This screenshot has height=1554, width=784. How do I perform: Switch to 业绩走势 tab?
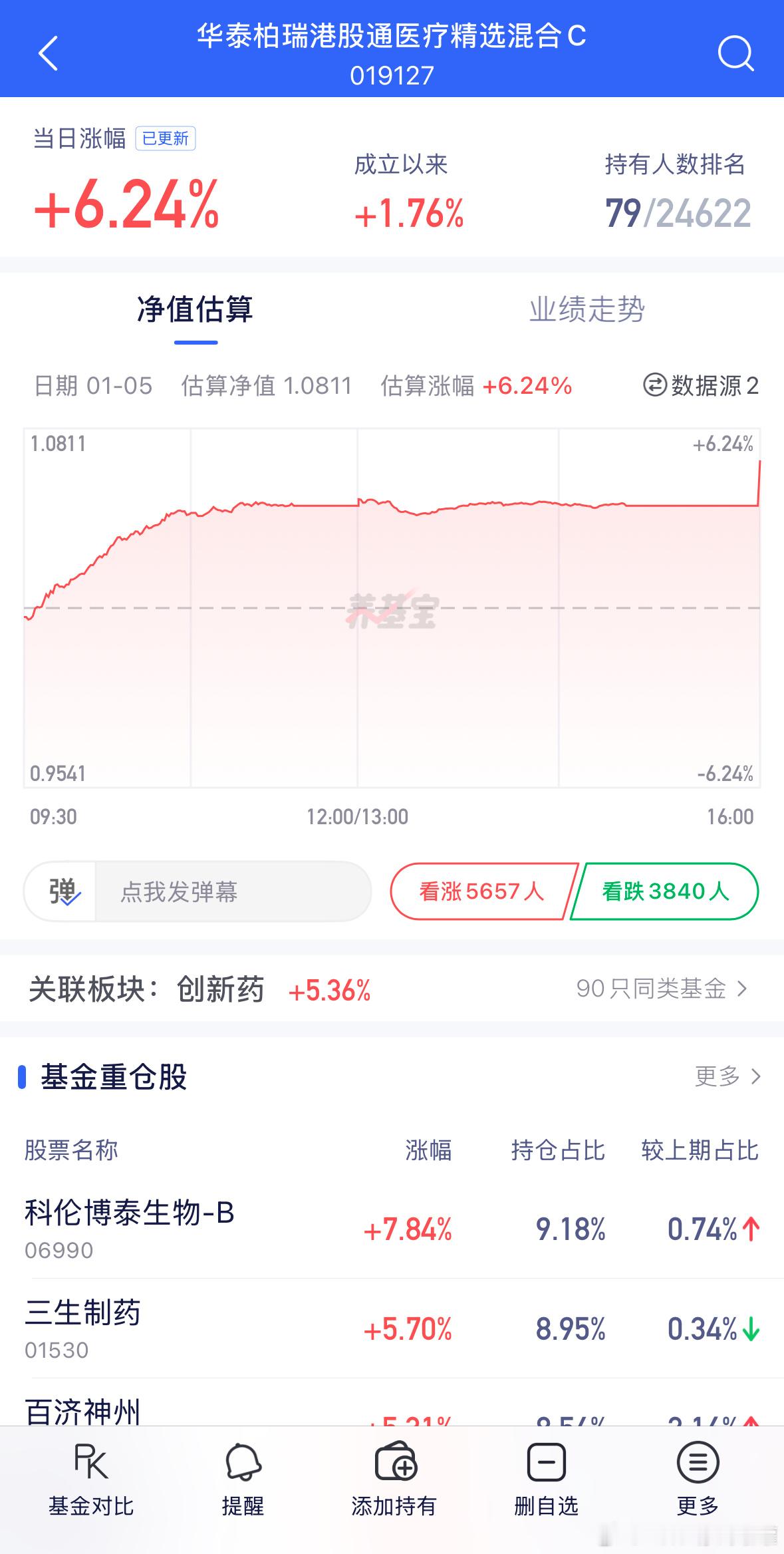[587, 308]
